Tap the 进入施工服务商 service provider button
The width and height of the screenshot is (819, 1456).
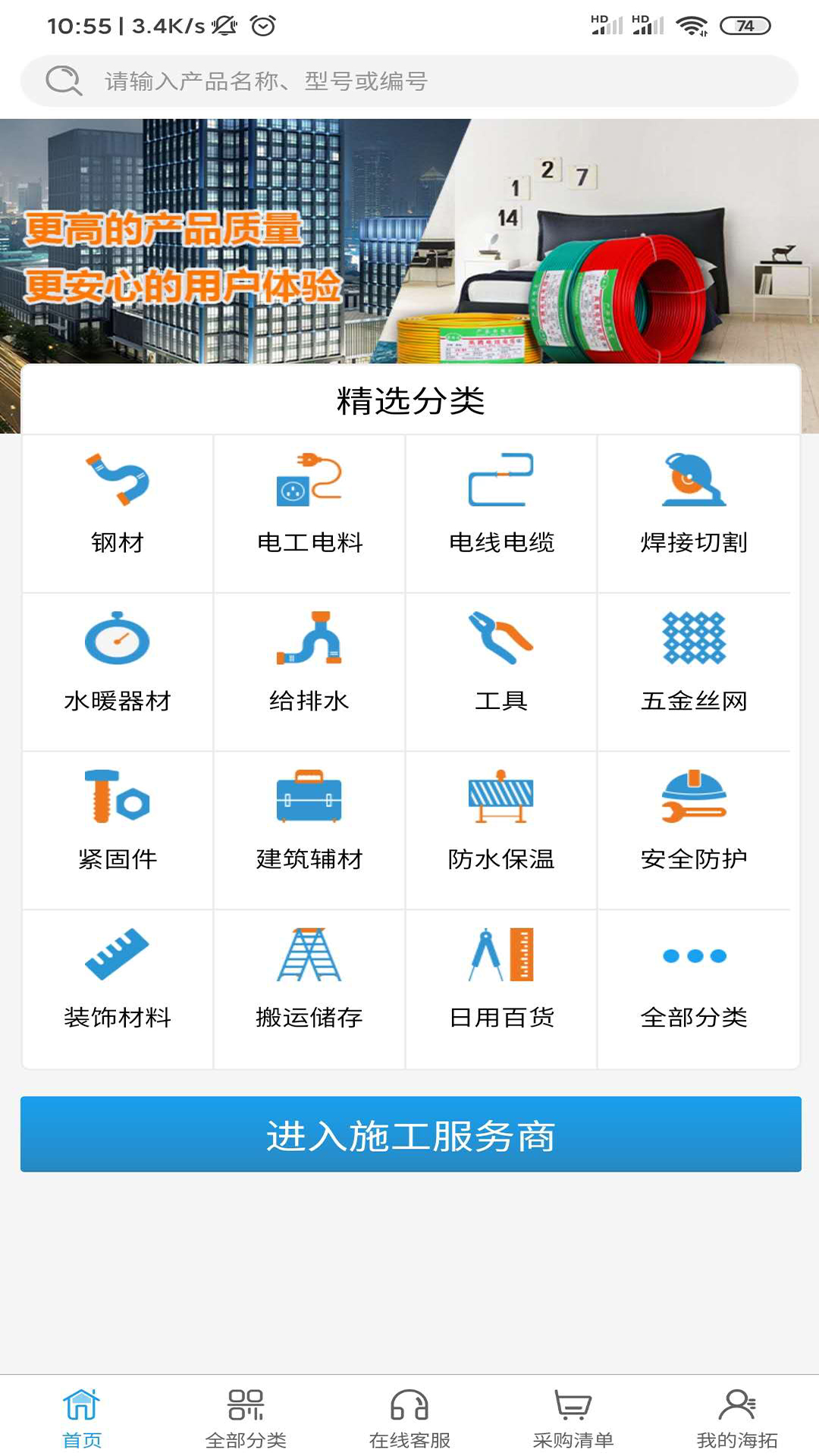click(409, 1135)
